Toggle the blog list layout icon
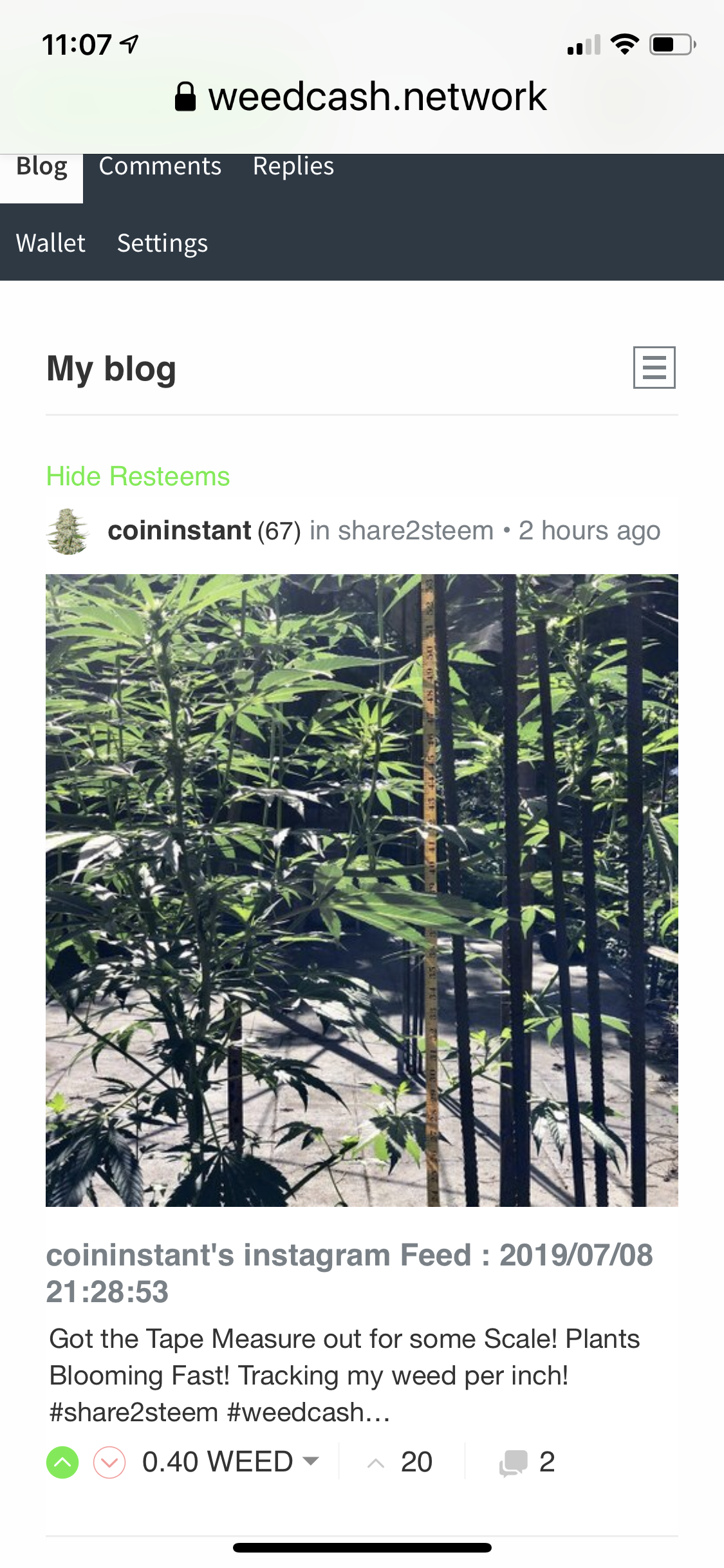 (x=654, y=368)
